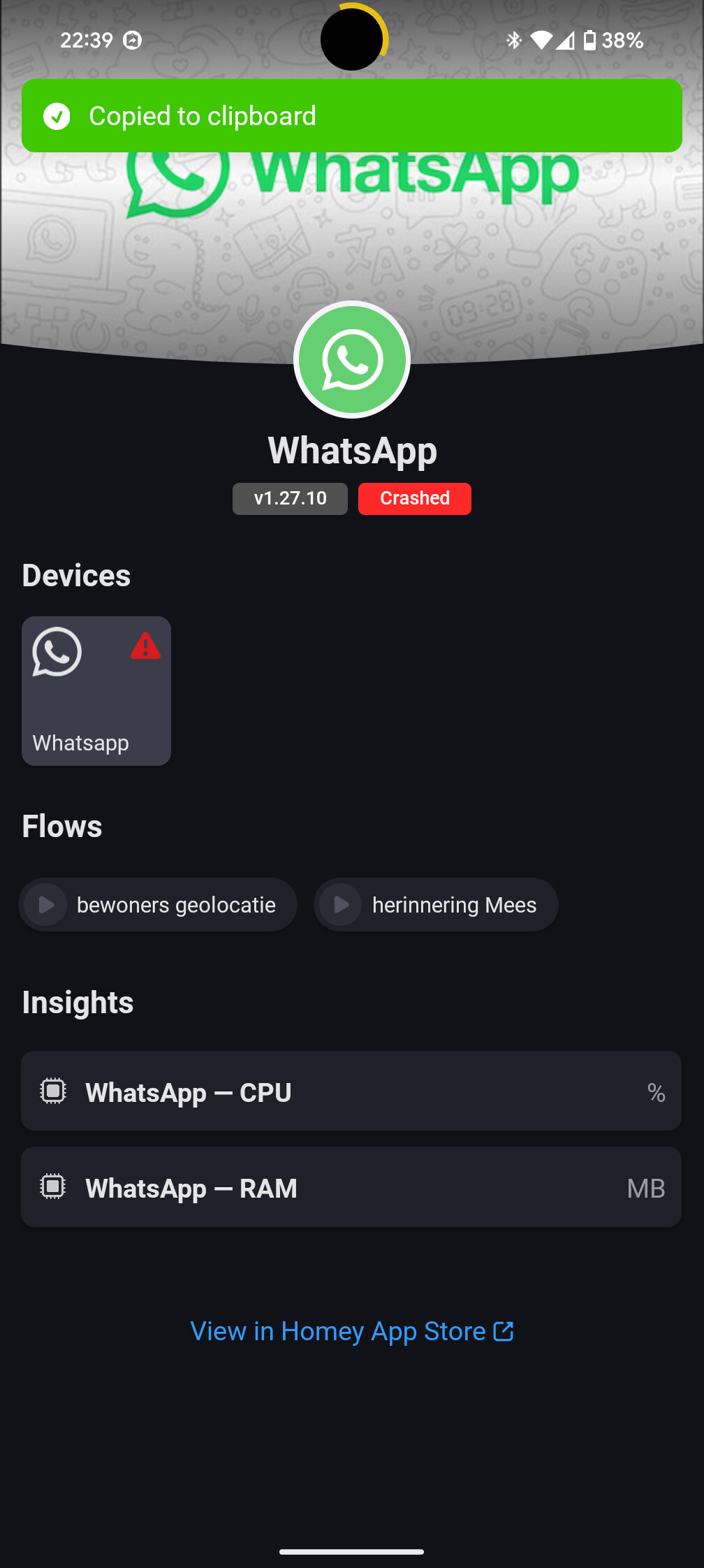The image size is (704, 1568).
Task: Open WhatsApp CPU insights
Action: [351, 1091]
